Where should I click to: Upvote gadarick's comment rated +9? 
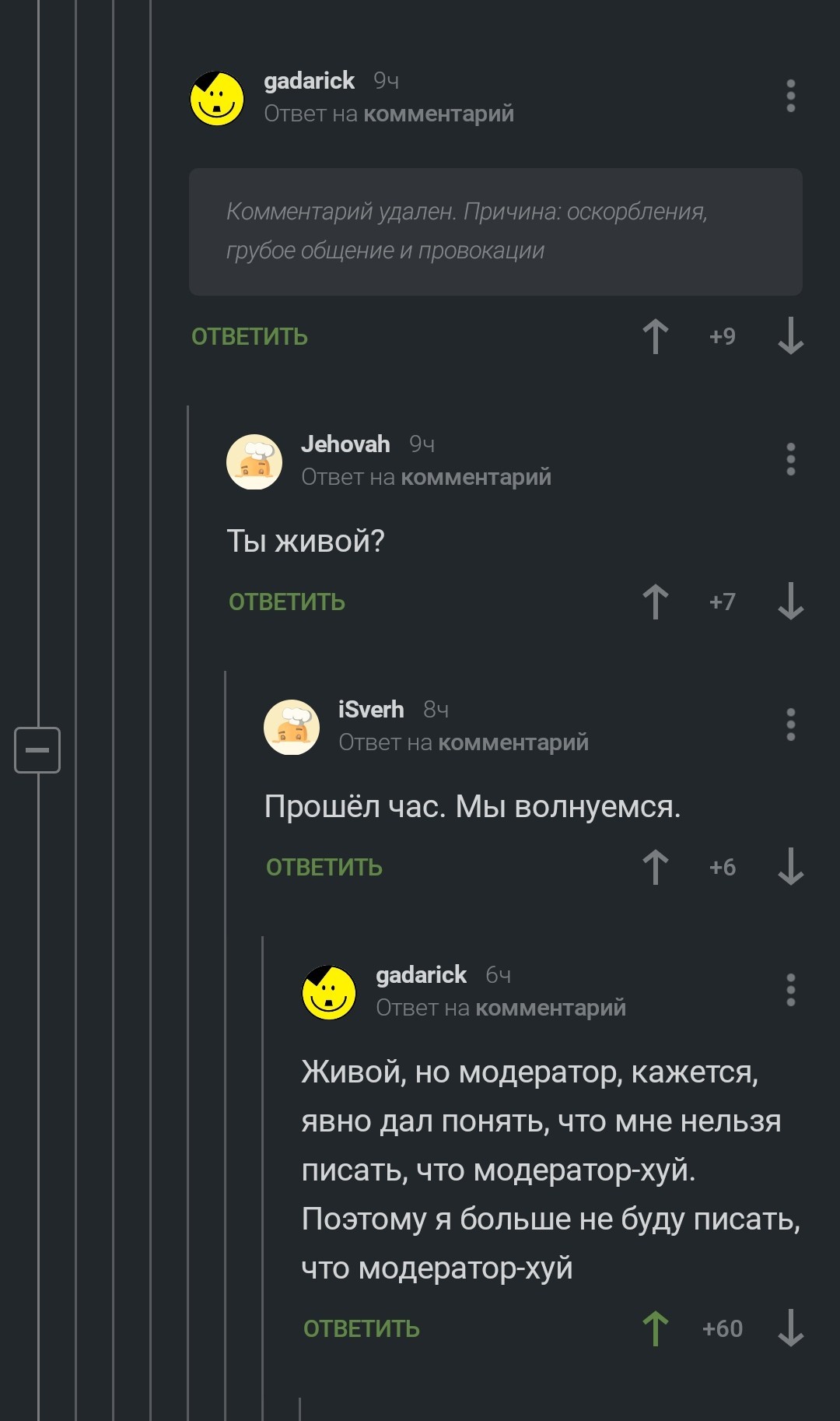[x=656, y=337]
